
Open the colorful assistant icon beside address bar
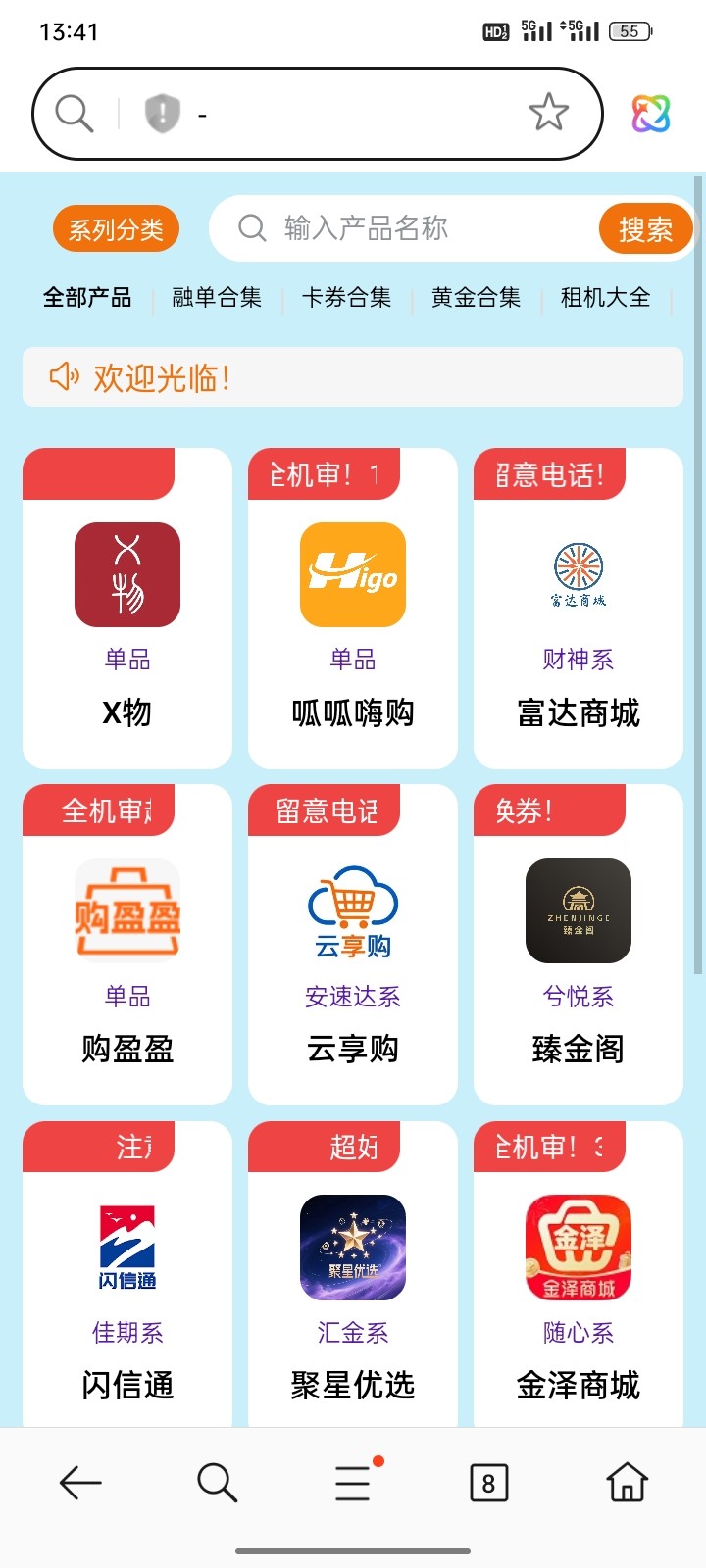[x=651, y=114]
